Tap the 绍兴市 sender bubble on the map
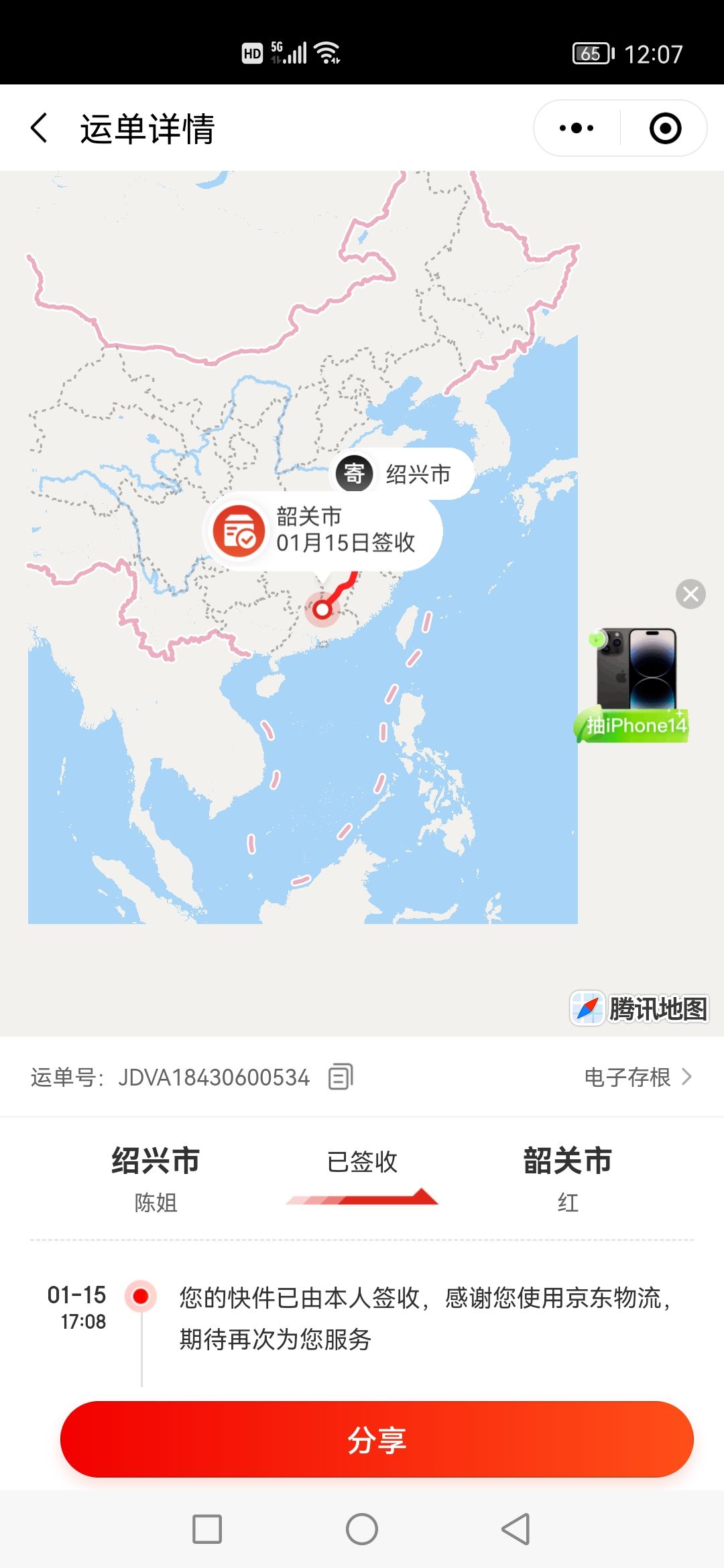This screenshot has height=1568, width=724. click(x=402, y=474)
